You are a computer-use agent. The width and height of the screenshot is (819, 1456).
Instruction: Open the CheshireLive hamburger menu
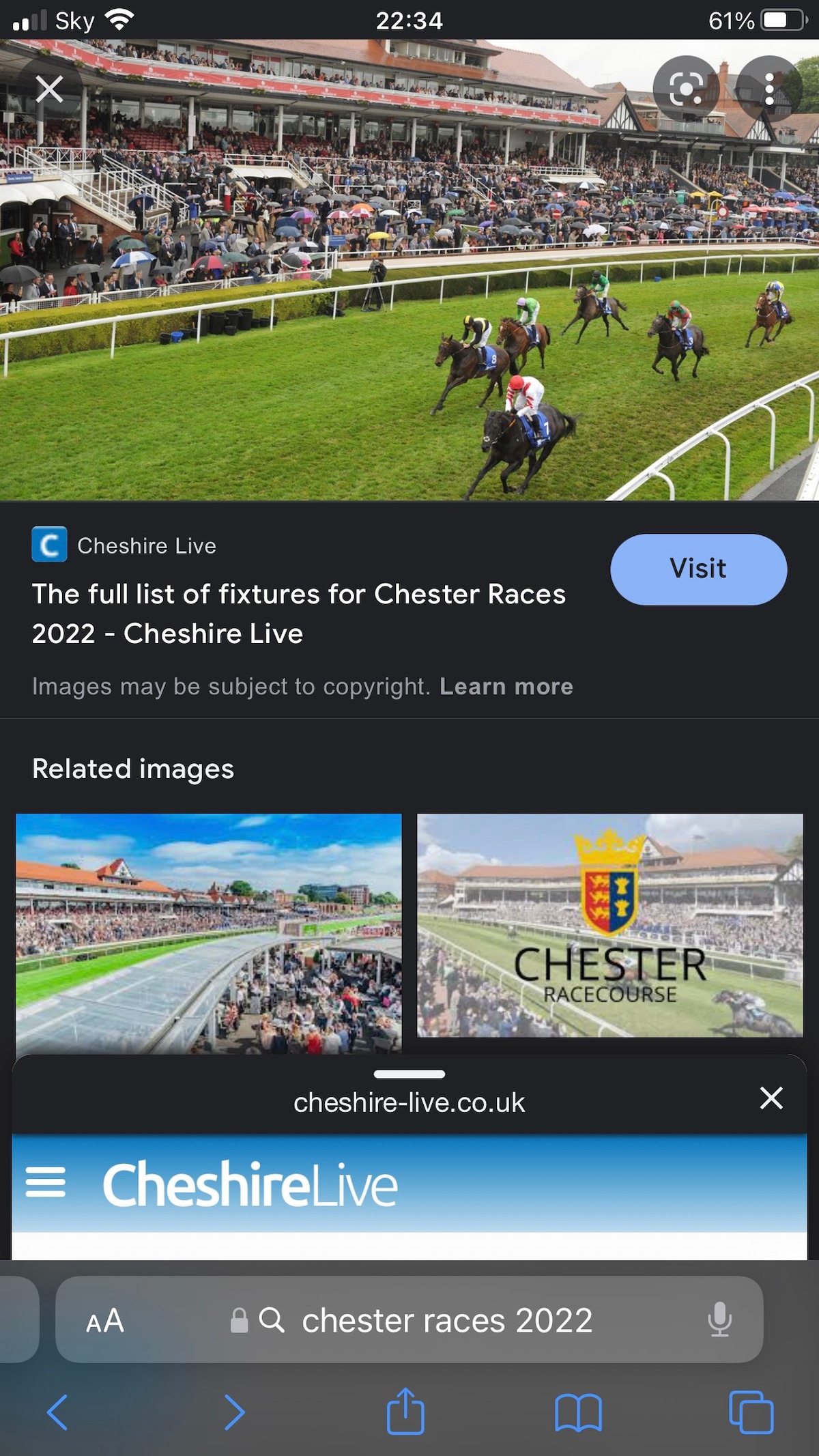[x=46, y=1182]
